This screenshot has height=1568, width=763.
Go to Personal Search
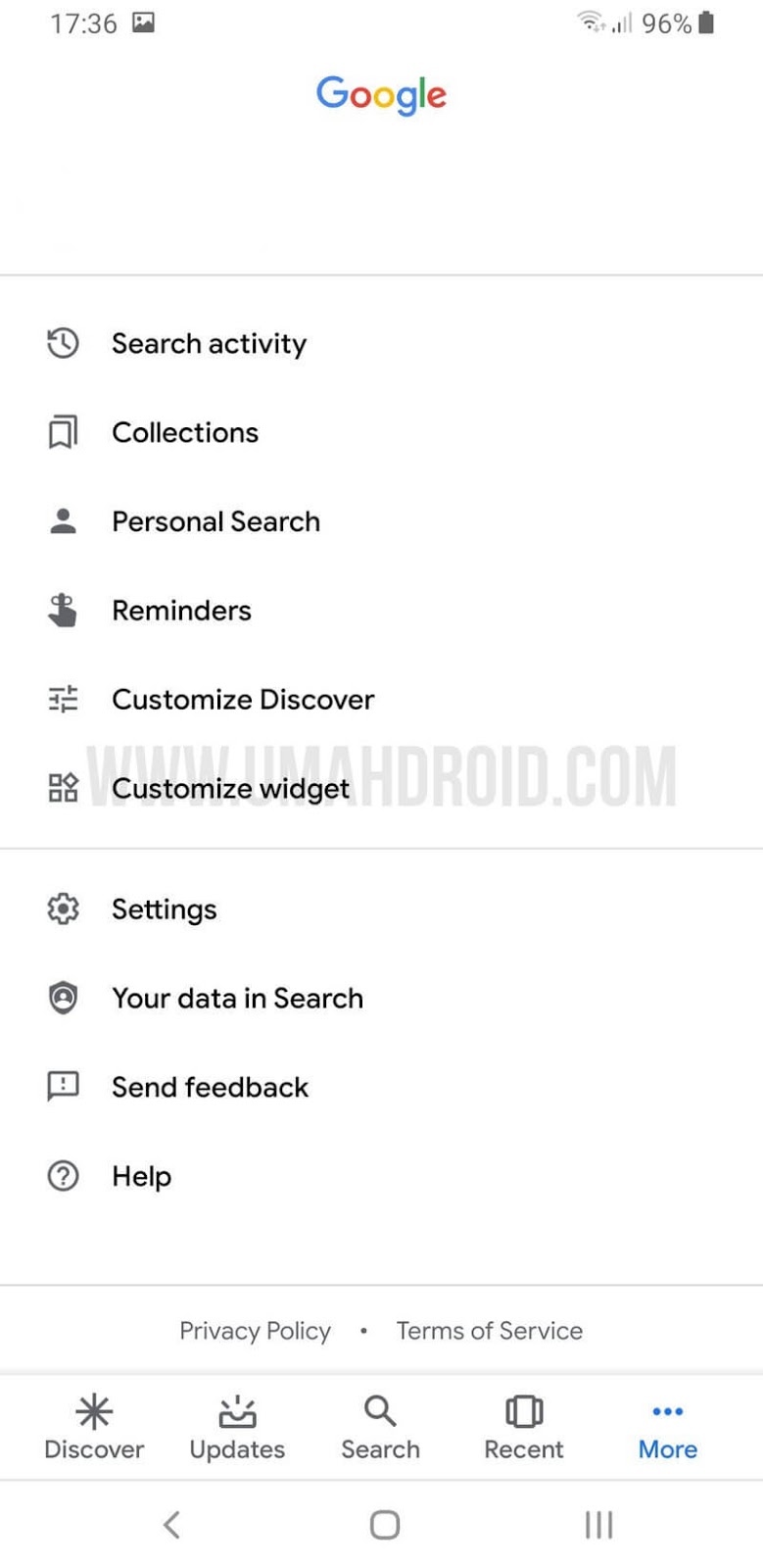(381, 521)
